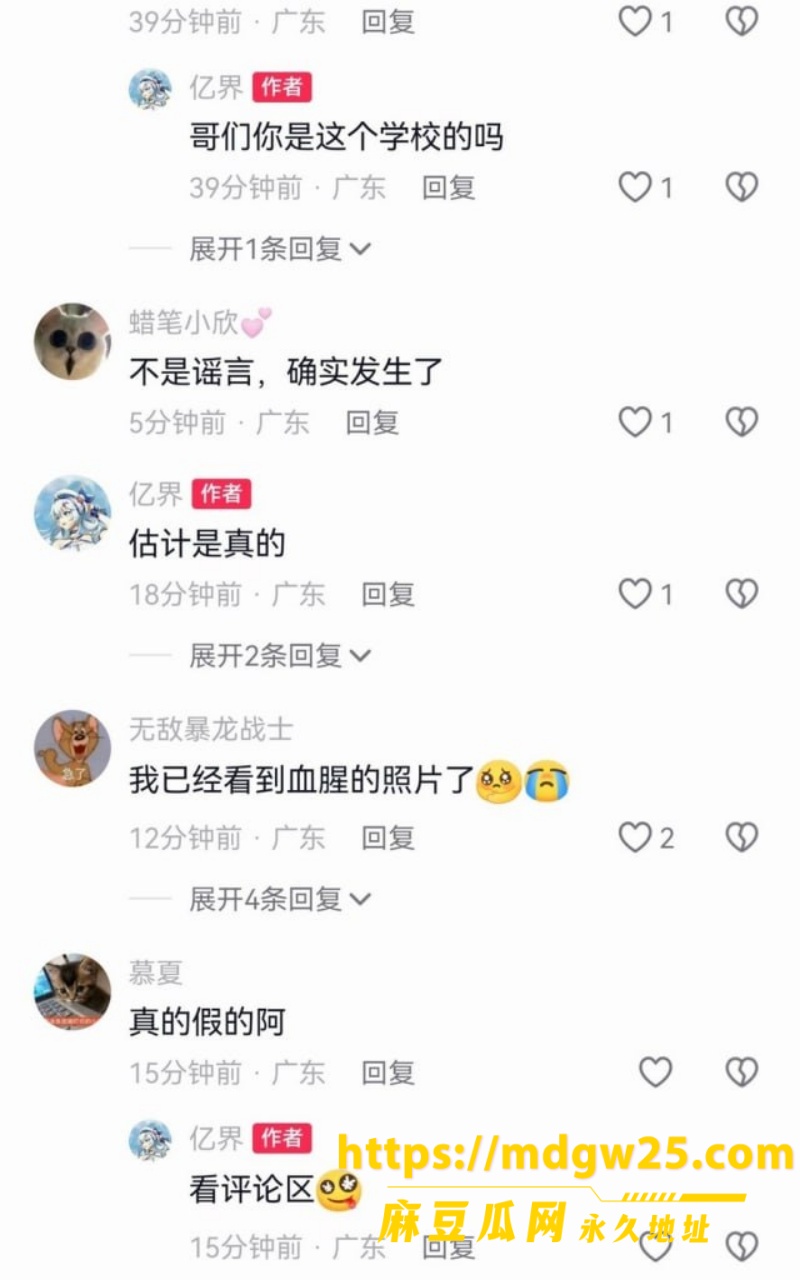Reply to 慕夏's comment
The height and width of the screenshot is (1280, 800).
pos(388,1073)
